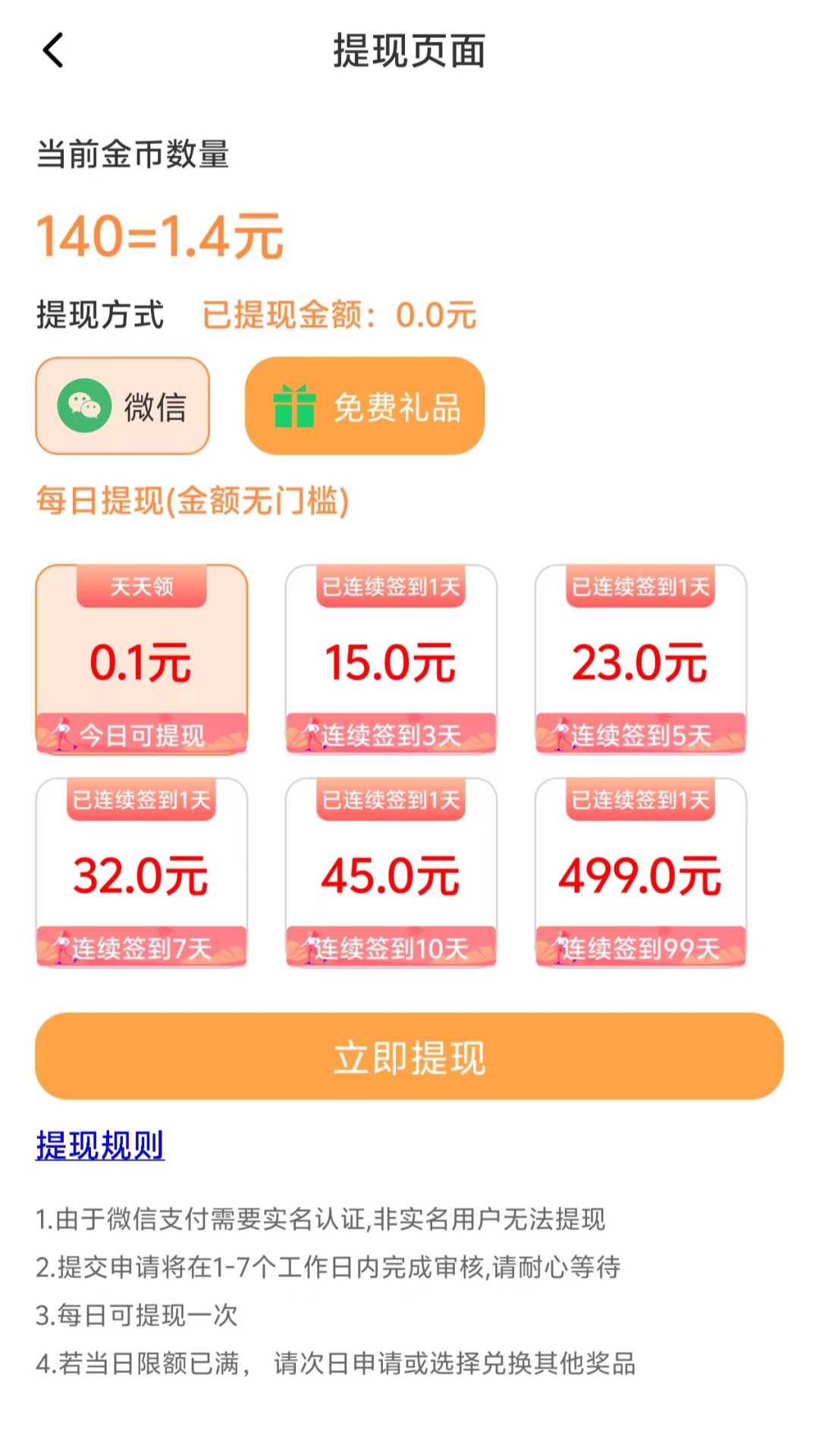The height and width of the screenshot is (1456, 819).
Task: Tap the 立即提现 button
Action: point(409,1056)
